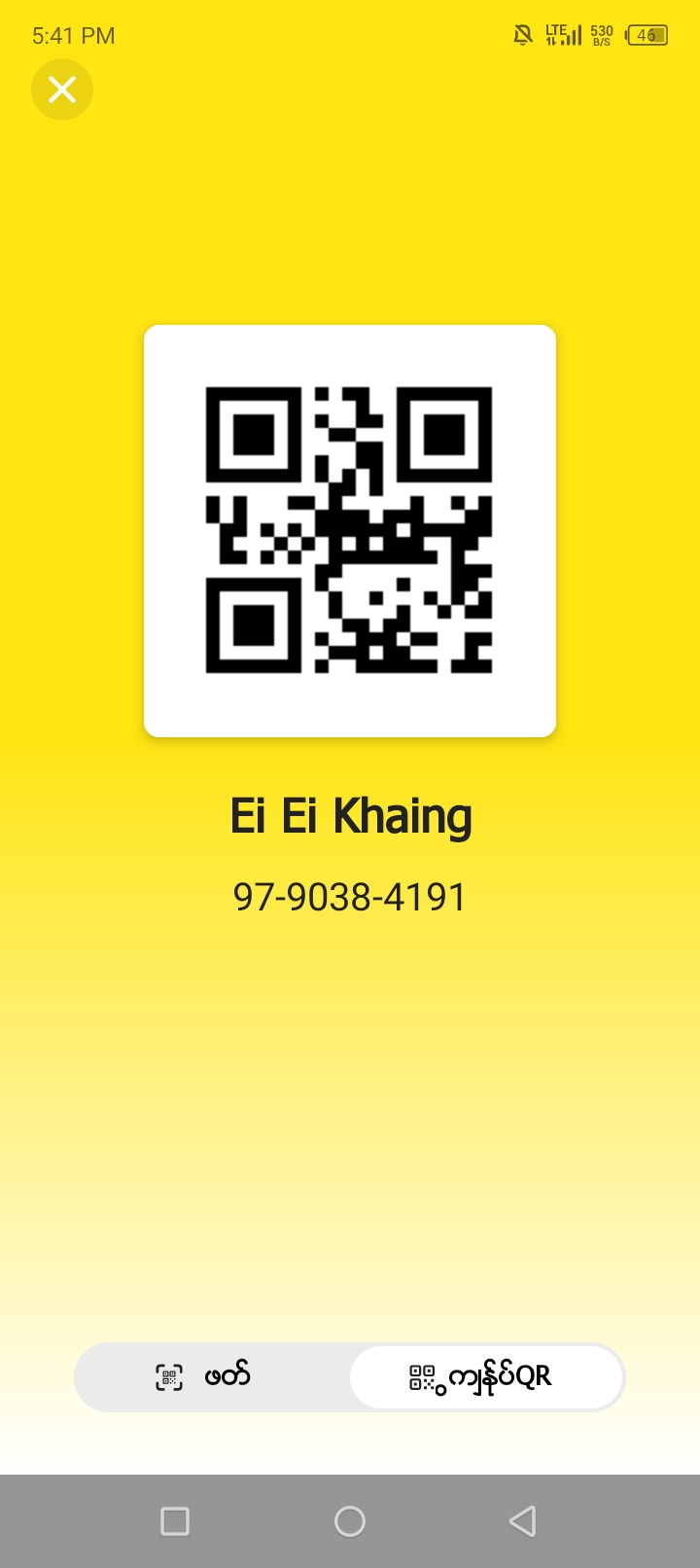
Task: Close the QR code screen
Action: click(x=62, y=89)
